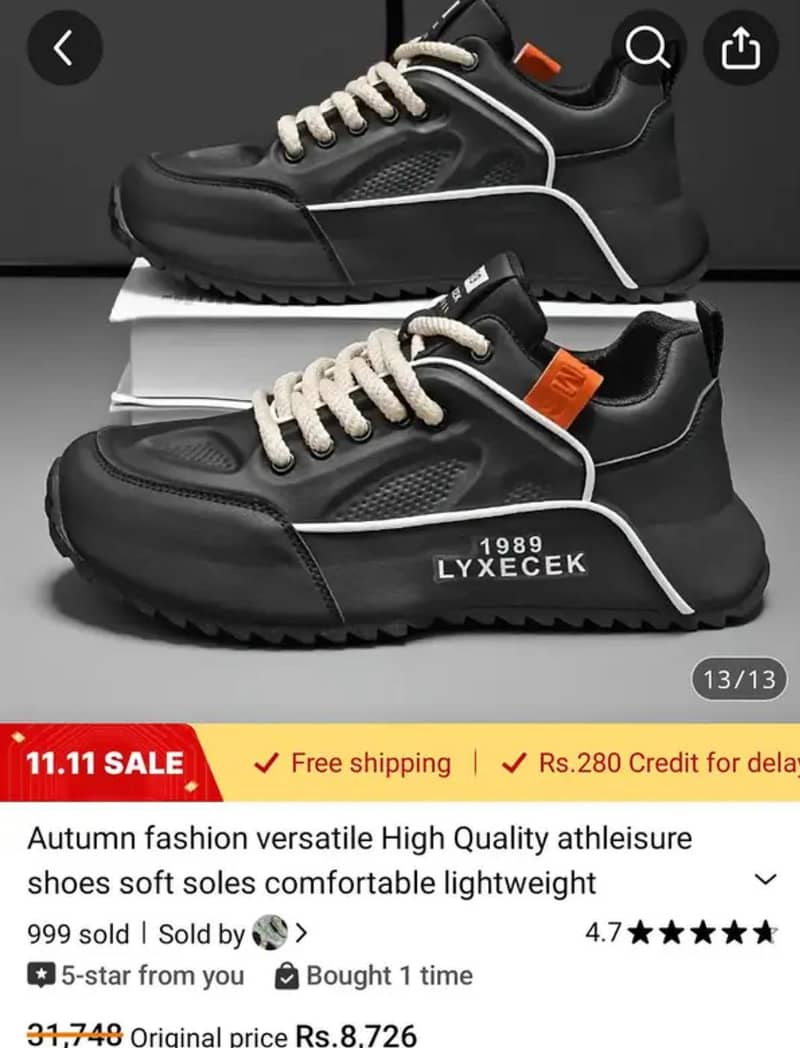Tap the share icon at top right
Image resolution: width=800 pixels, height=1048 pixels.
741,47
